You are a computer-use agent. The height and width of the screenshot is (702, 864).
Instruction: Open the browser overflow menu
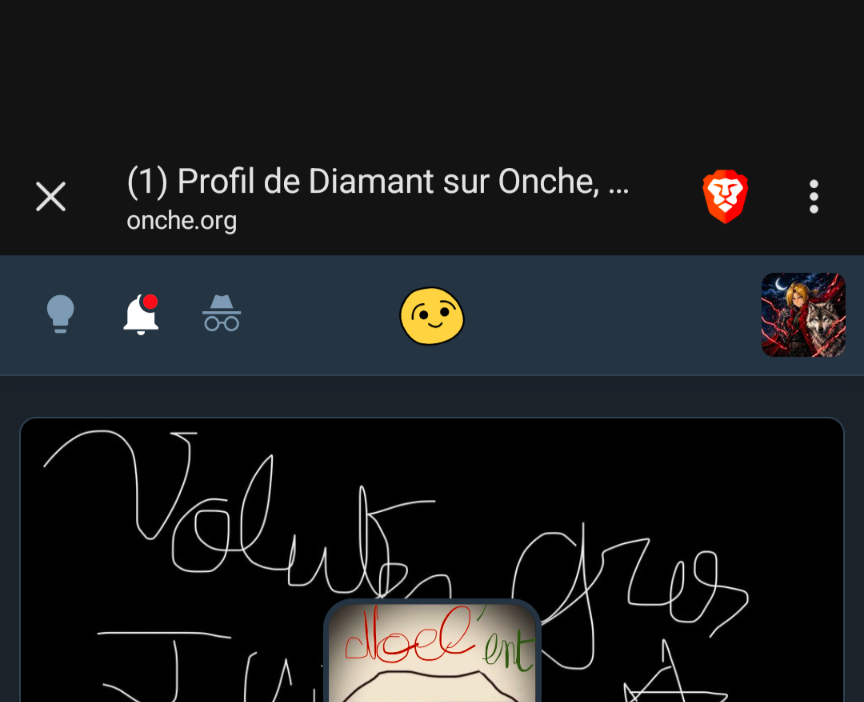[x=814, y=197]
